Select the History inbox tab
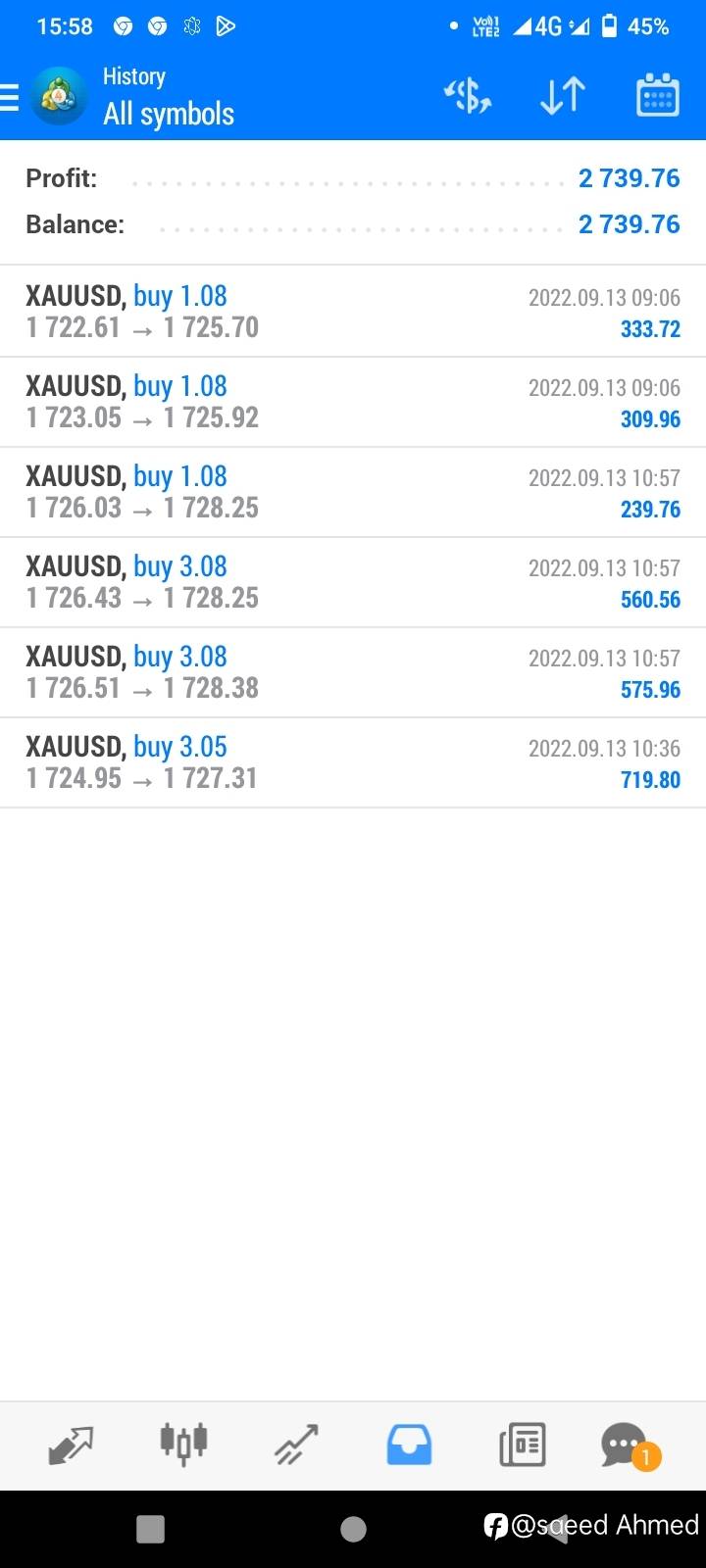 point(409,1445)
